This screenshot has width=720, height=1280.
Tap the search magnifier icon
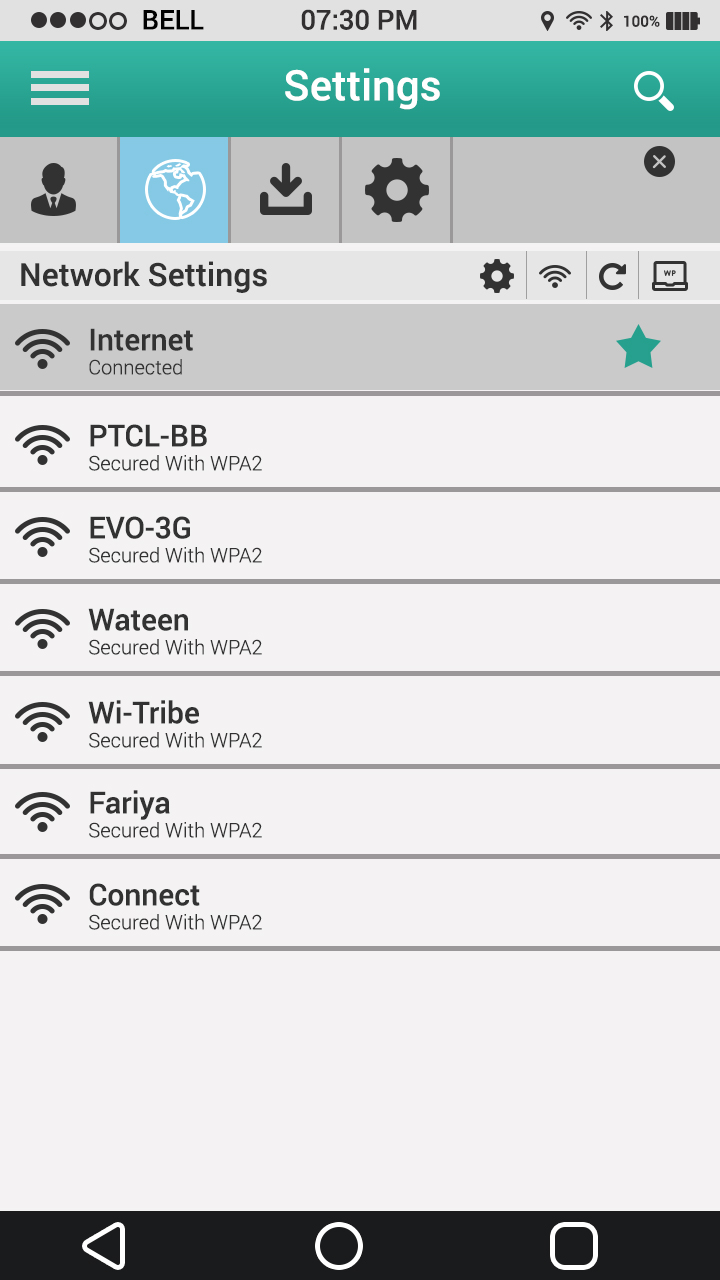(654, 90)
